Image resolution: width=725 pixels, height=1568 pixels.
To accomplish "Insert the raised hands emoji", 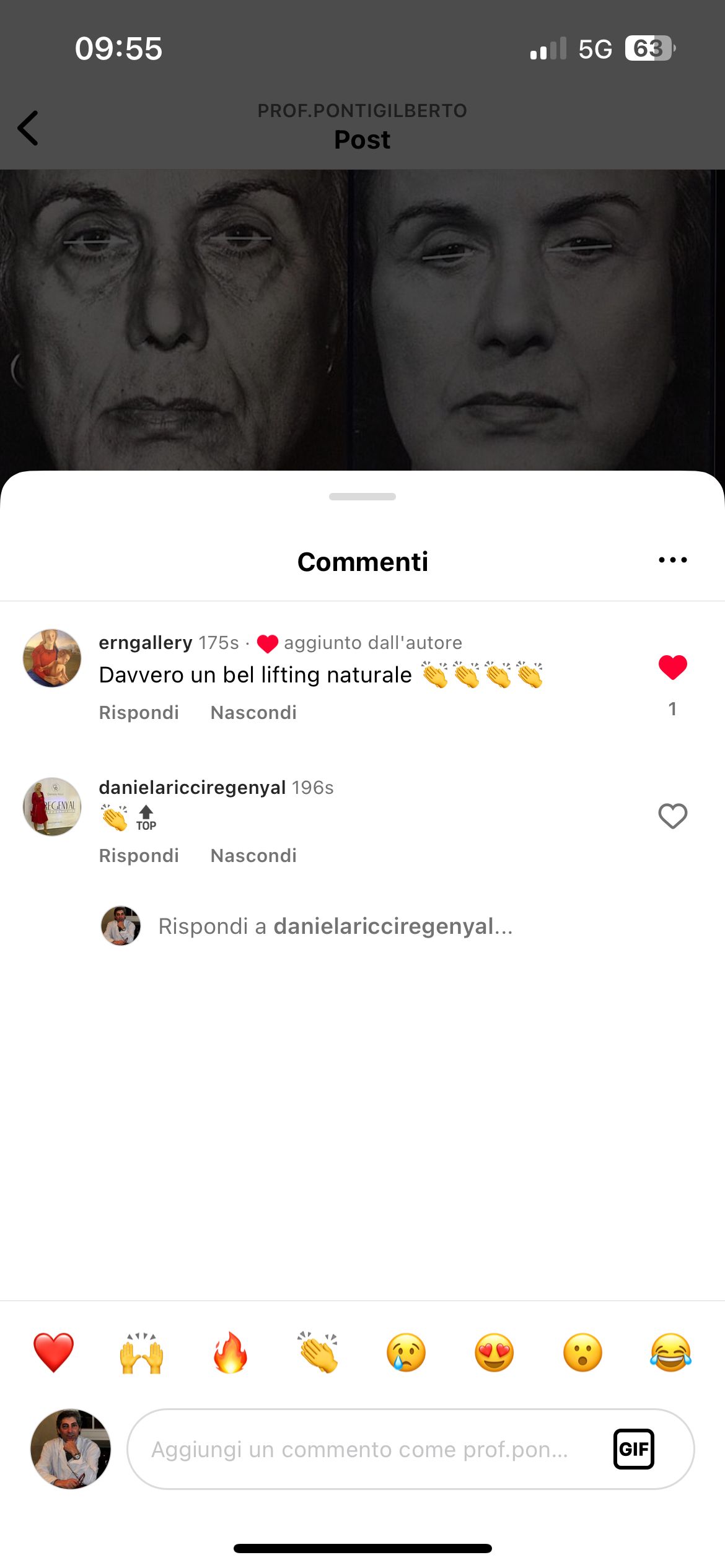I will pos(141,1352).
